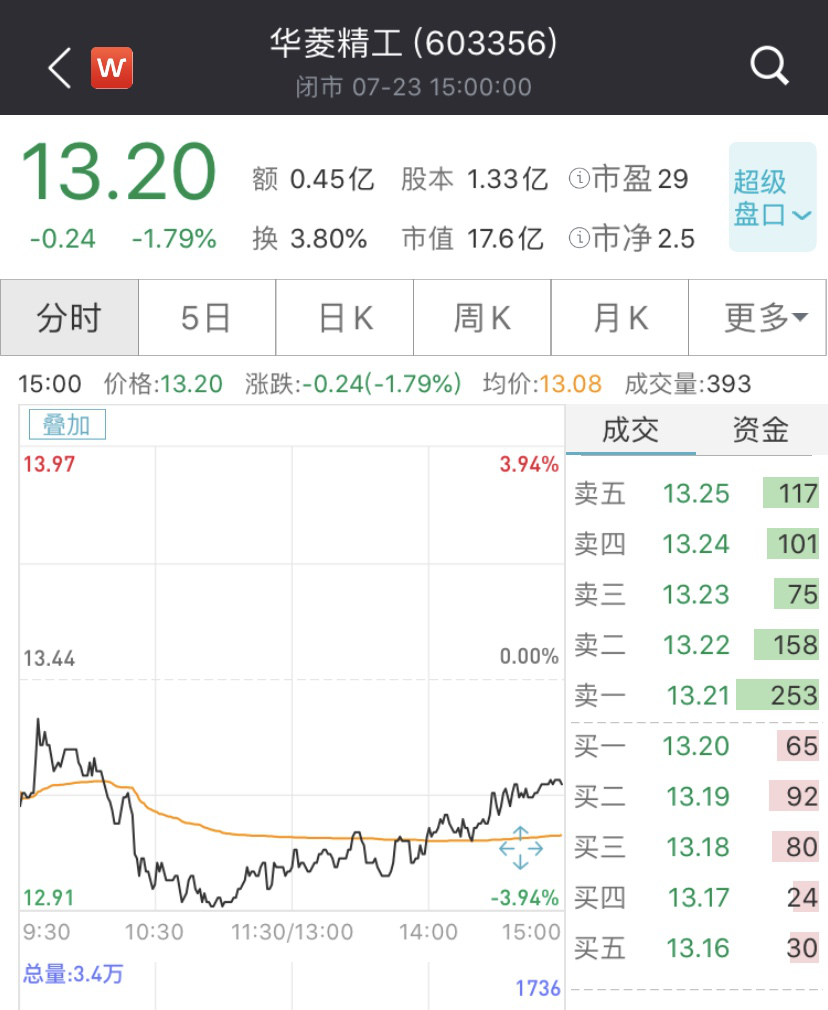The image size is (828, 1010).
Task: Show the 日K candlestick chart
Action: (345, 318)
